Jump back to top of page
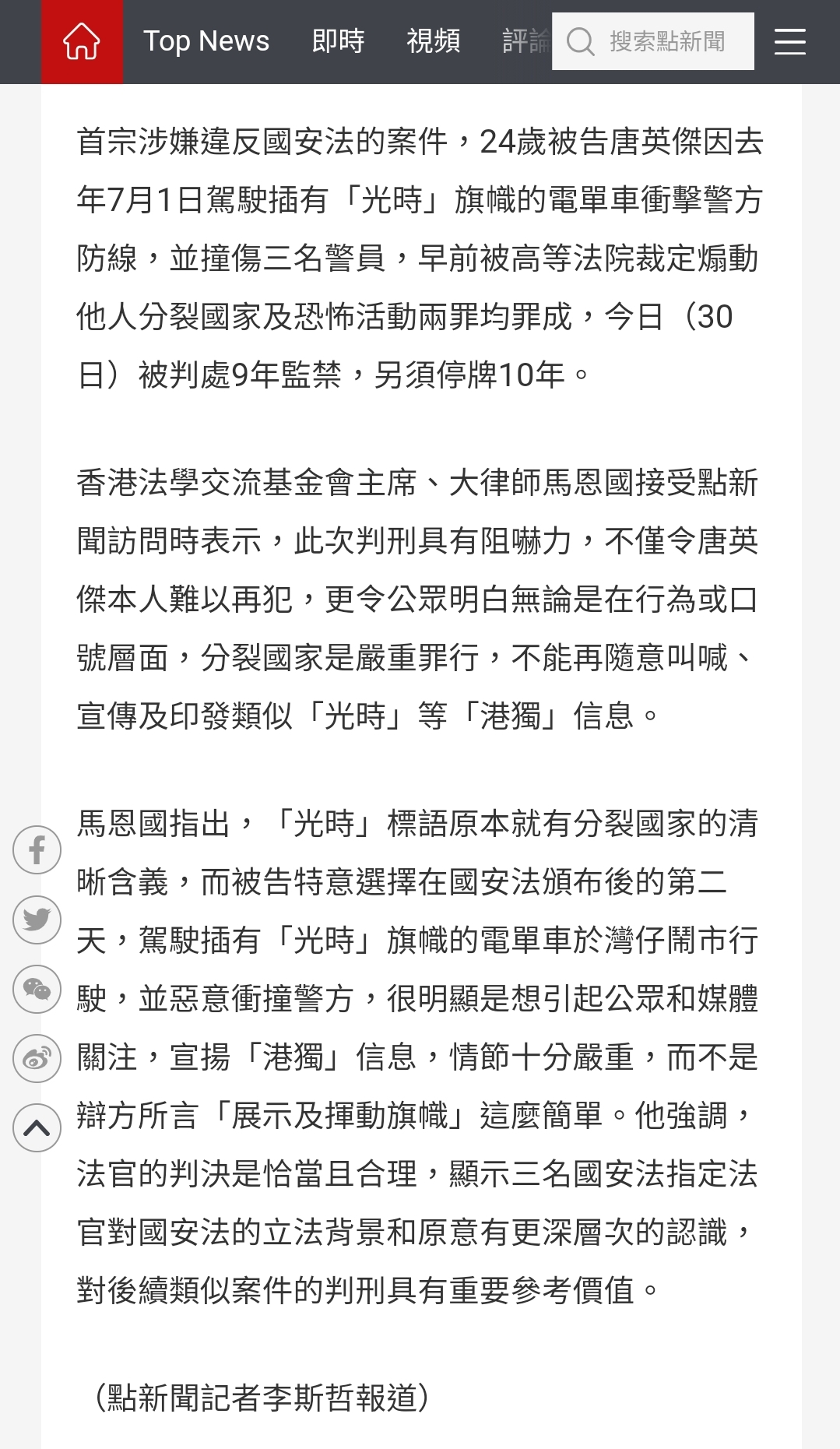 coord(37,1127)
